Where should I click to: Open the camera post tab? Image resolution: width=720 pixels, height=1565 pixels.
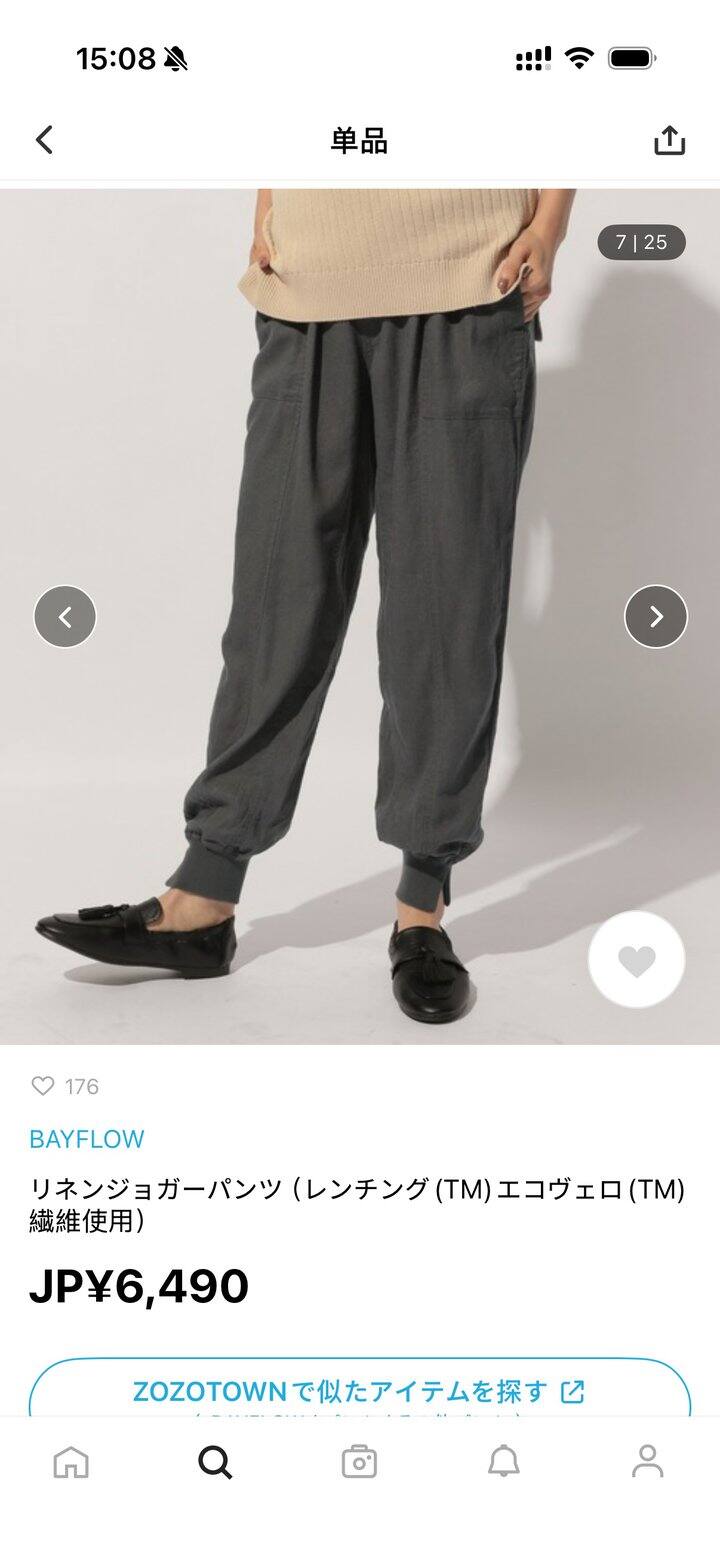pos(359,1462)
